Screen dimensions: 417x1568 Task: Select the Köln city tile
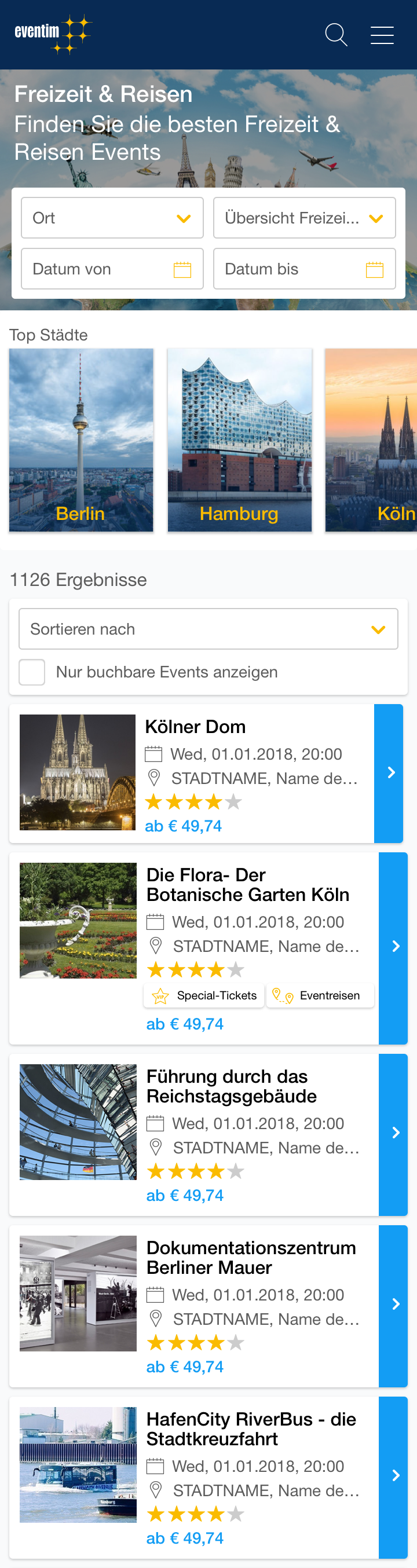[371, 439]
